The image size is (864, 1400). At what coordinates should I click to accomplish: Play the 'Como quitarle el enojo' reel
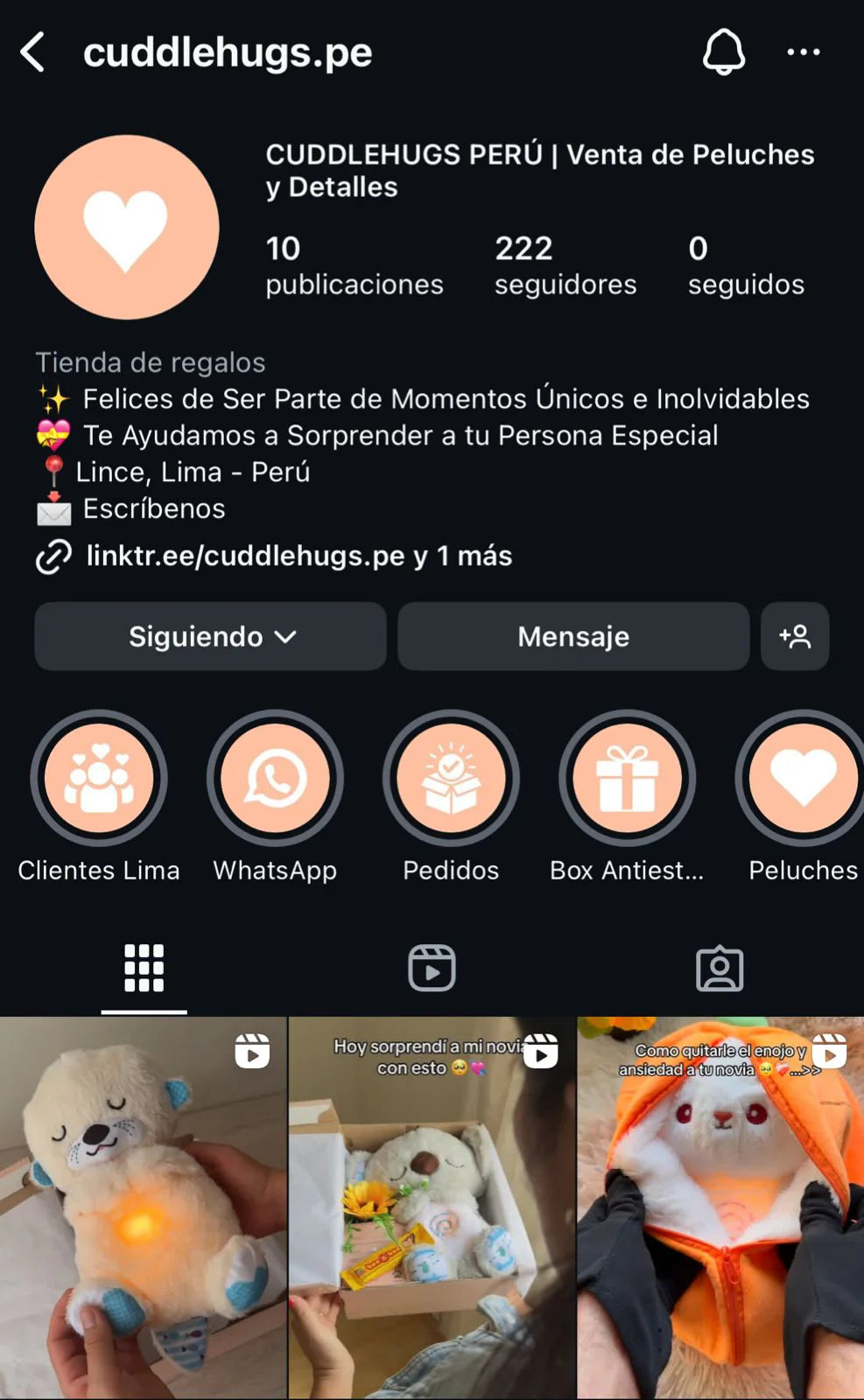(x=720, y=1207)
